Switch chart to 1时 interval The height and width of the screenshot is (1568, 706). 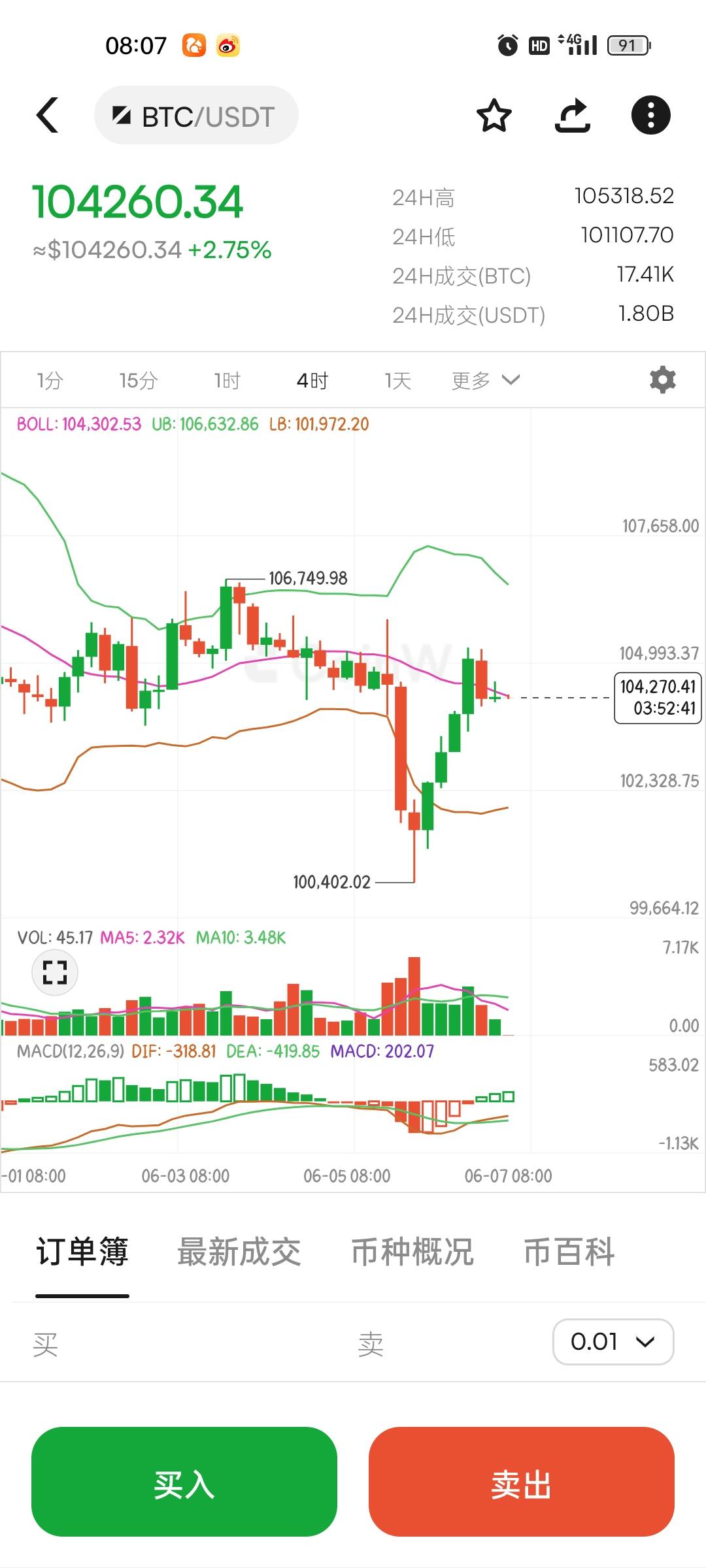pos(227,380)
